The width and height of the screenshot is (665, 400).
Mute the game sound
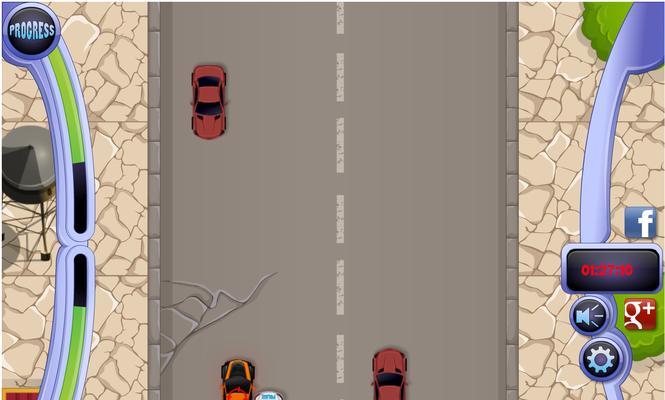(590, 317)
